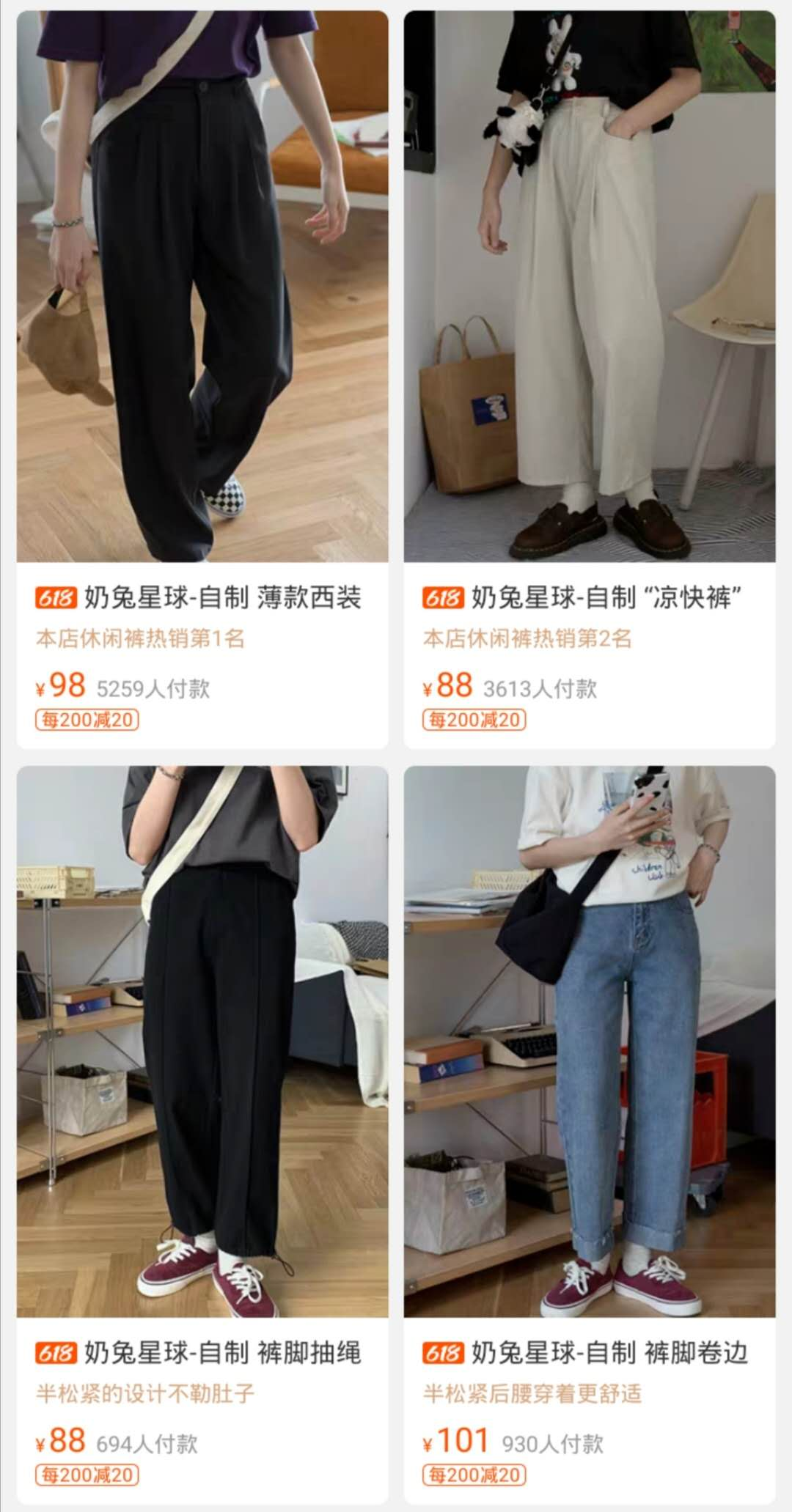
Task: Open the 裤脚卷边 blue jeans product card
Action: point(590,1041)
